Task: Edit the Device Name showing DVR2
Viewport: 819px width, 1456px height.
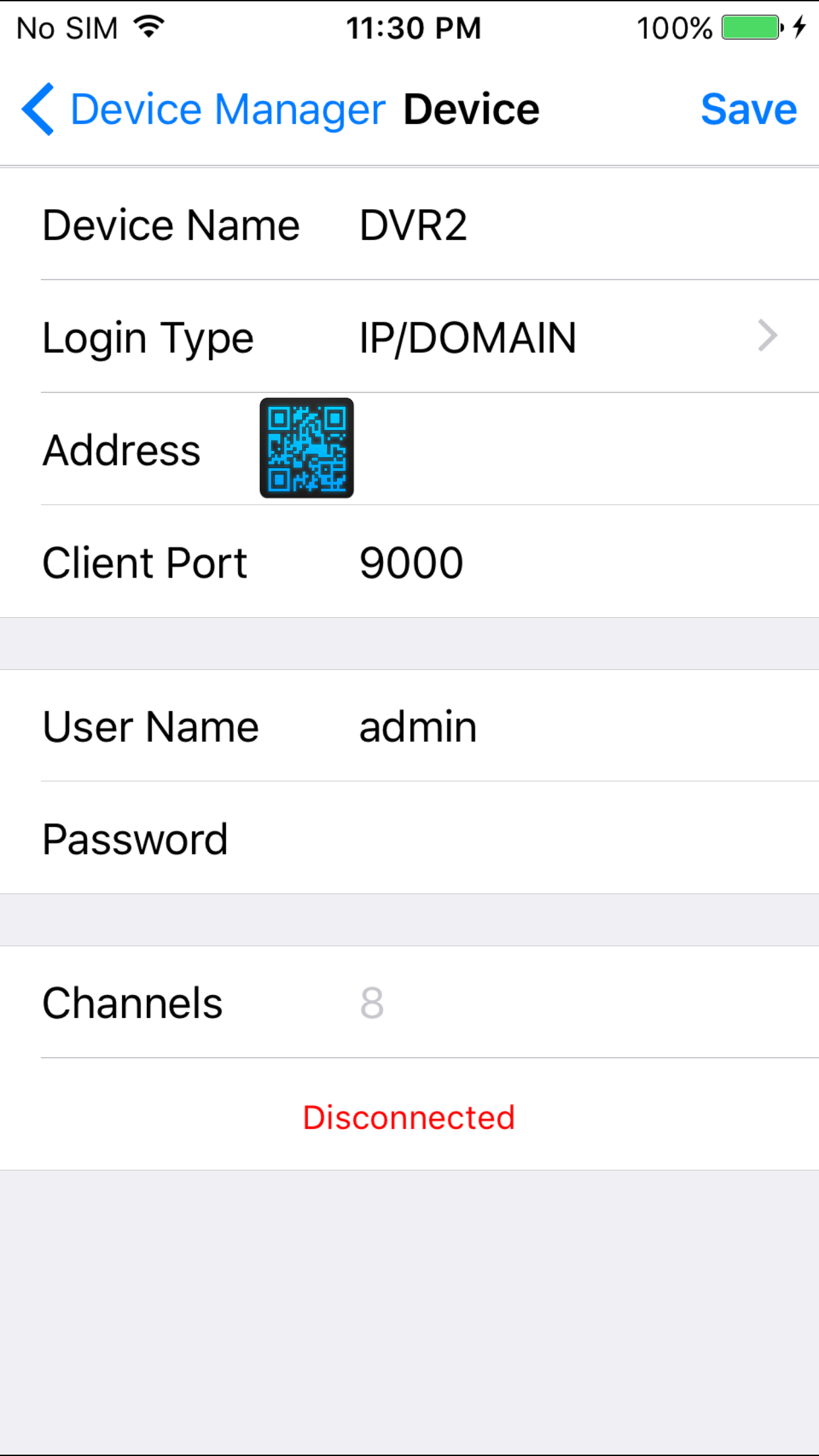Action: 414,224
